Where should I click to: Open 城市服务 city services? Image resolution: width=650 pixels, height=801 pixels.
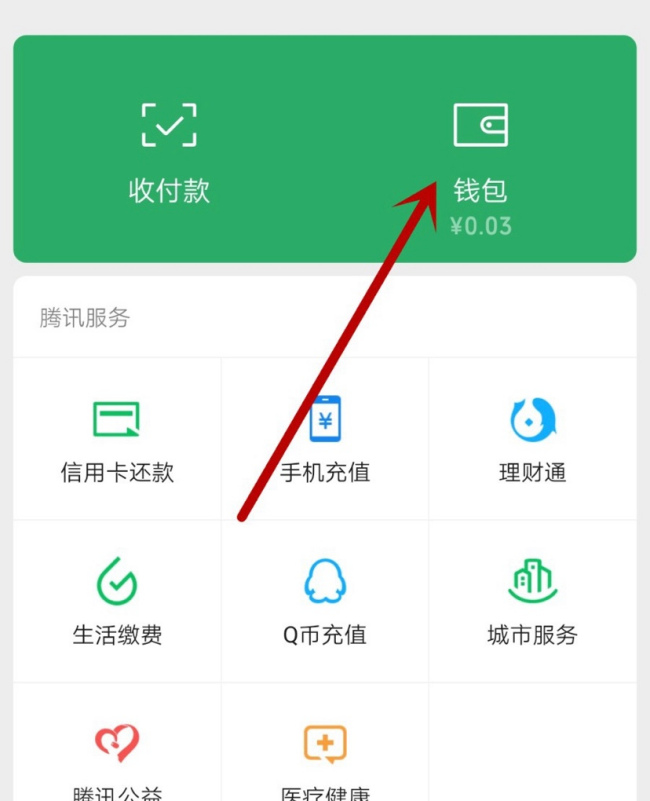coord(532,601)
